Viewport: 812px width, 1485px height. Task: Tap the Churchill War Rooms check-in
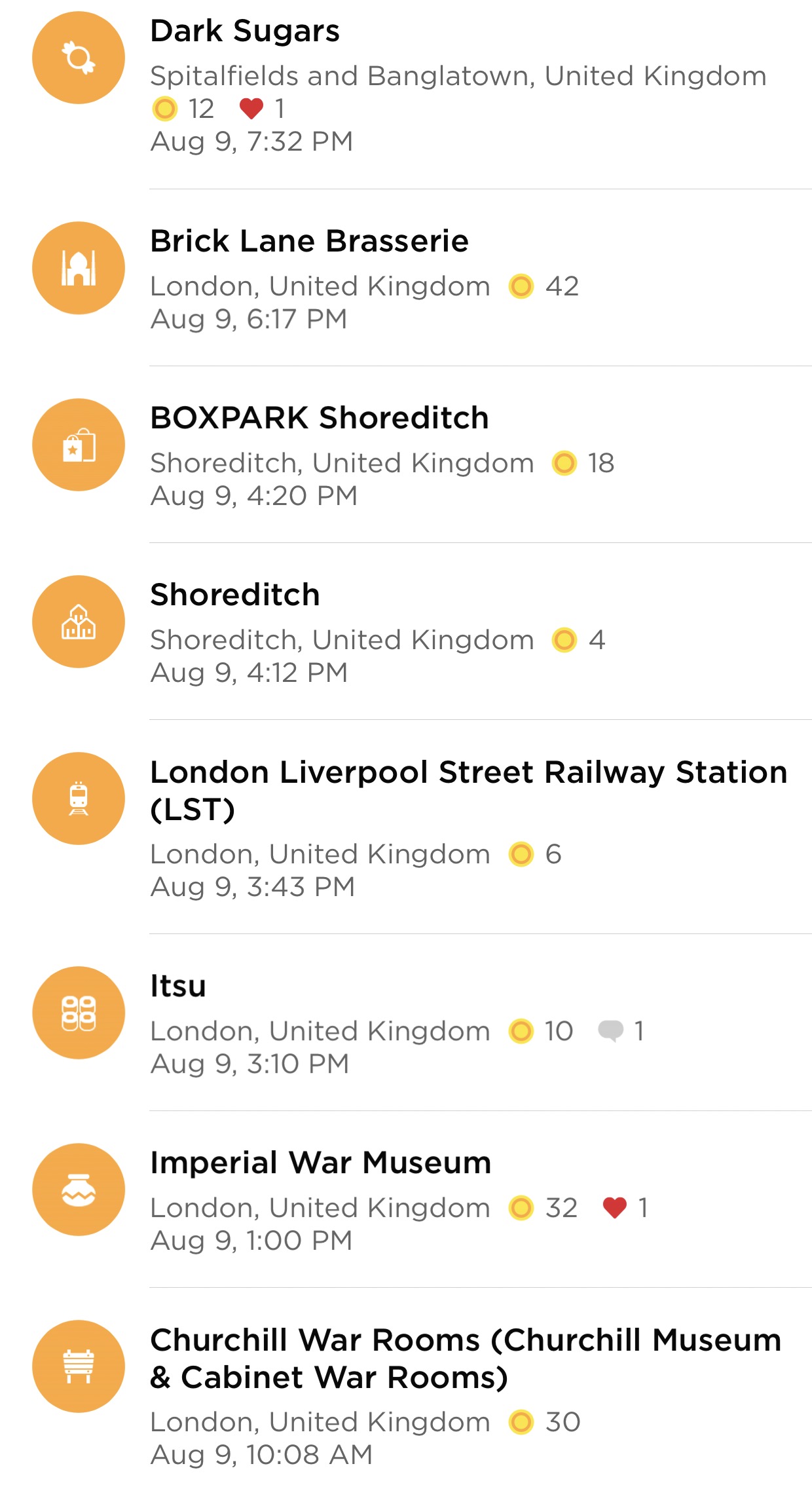click(x=406, y=1387)
